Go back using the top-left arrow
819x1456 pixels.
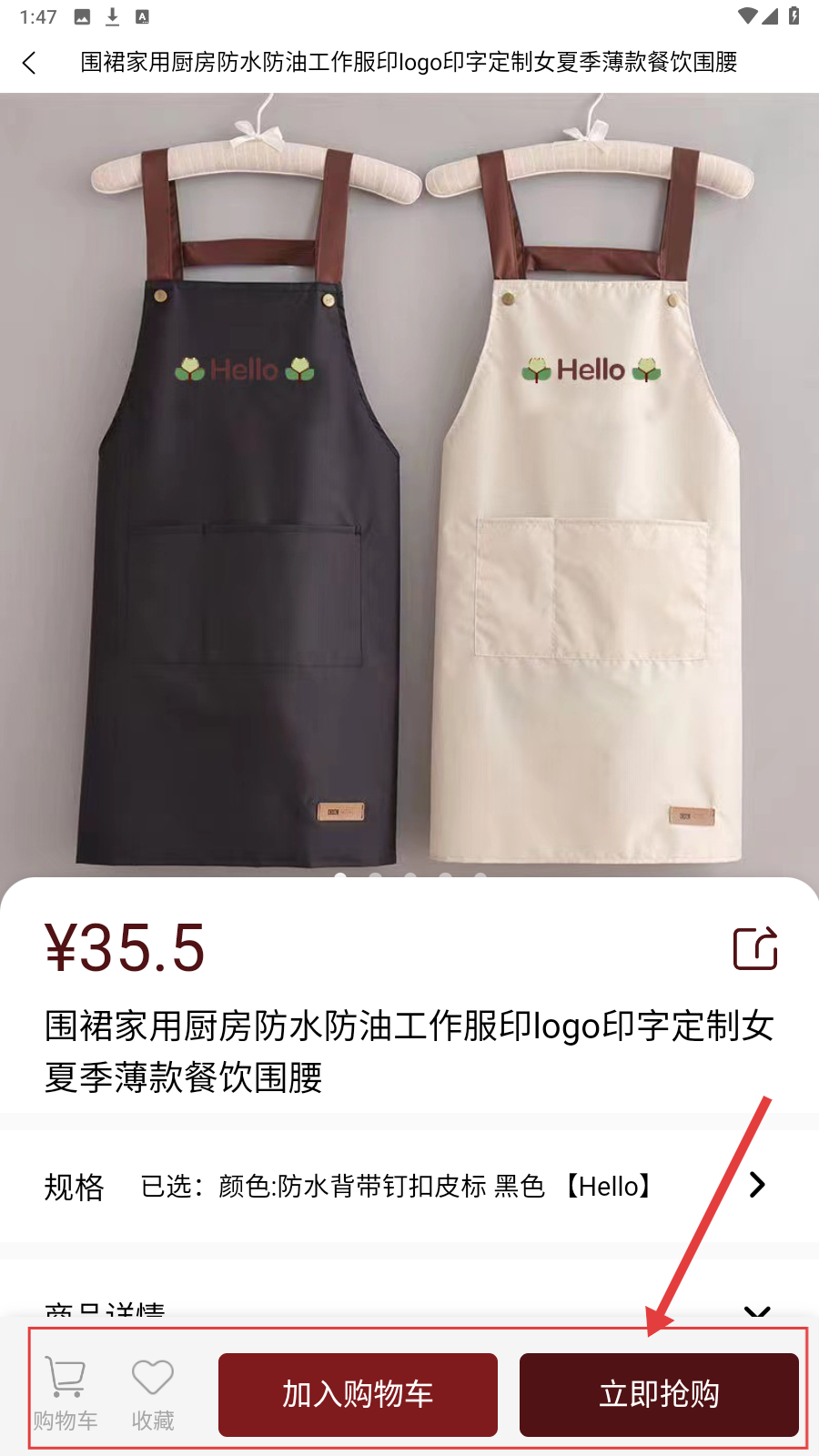pos(29,63)
